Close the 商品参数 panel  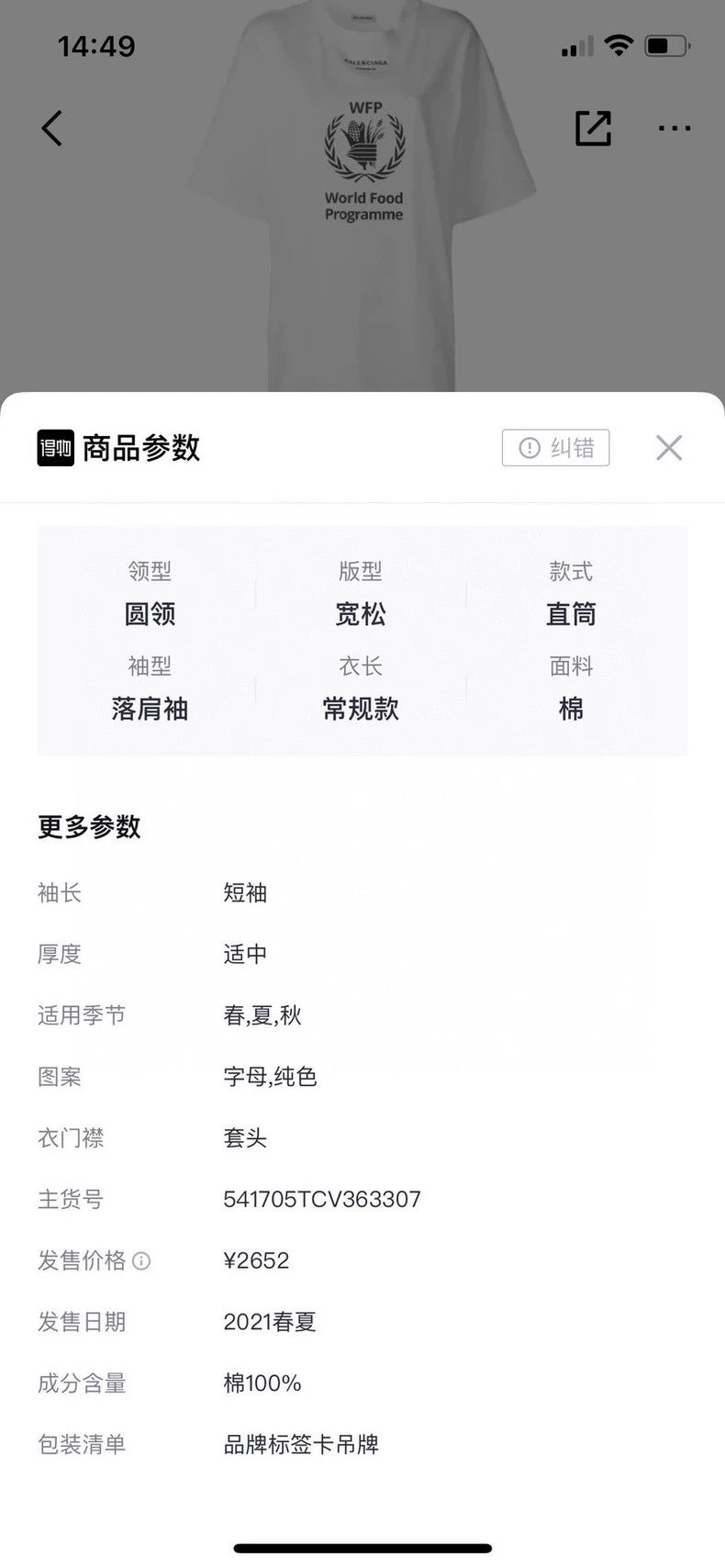[x=669, y=448]
